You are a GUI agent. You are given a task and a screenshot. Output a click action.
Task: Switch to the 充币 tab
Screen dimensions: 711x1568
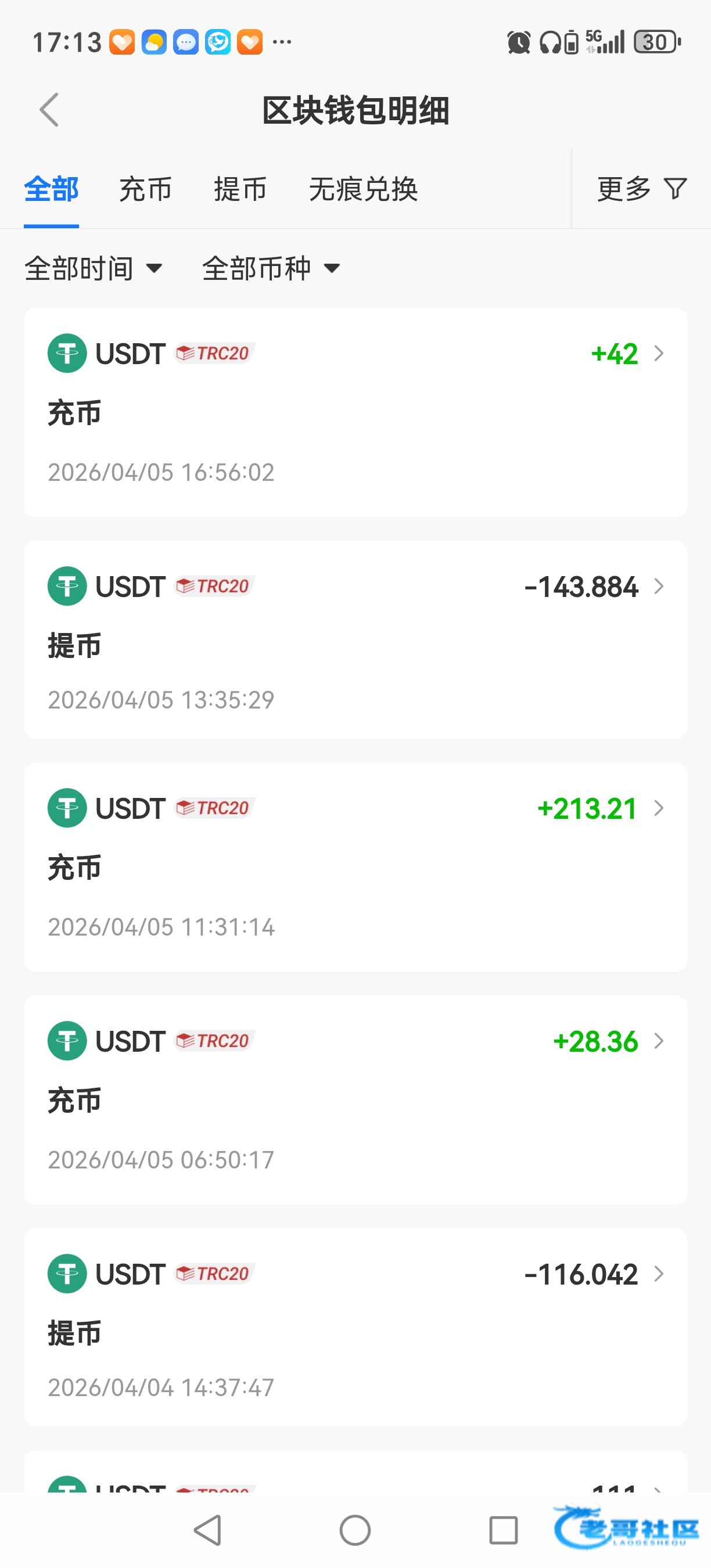[x=145, y=189]
